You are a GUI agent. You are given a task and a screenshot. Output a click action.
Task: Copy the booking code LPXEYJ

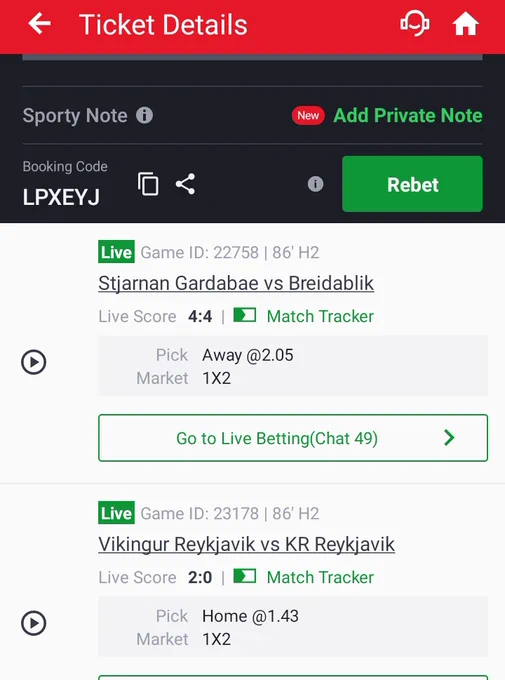(148, 184)
